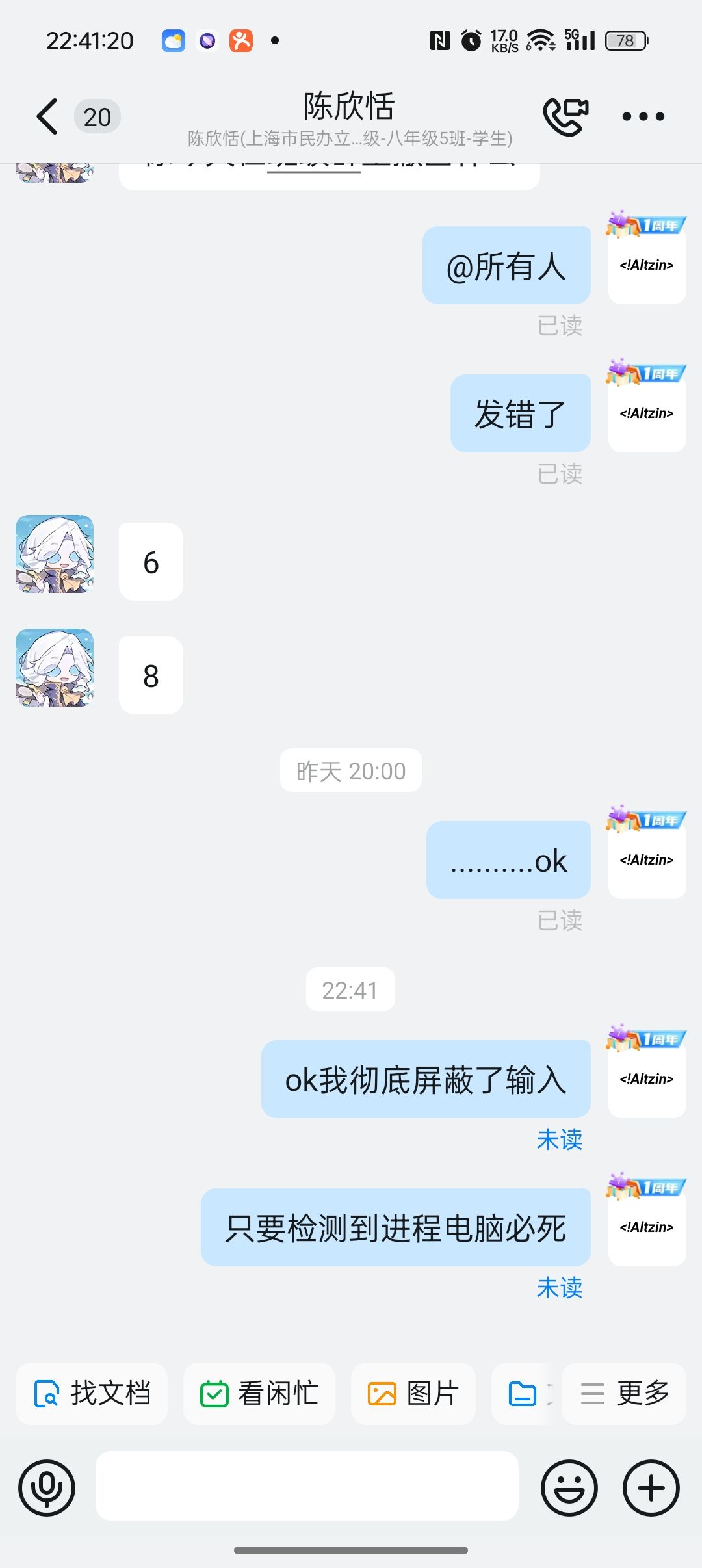Start a voice or video call
This screenshot has width=702, height=1568.
point(565,117)
